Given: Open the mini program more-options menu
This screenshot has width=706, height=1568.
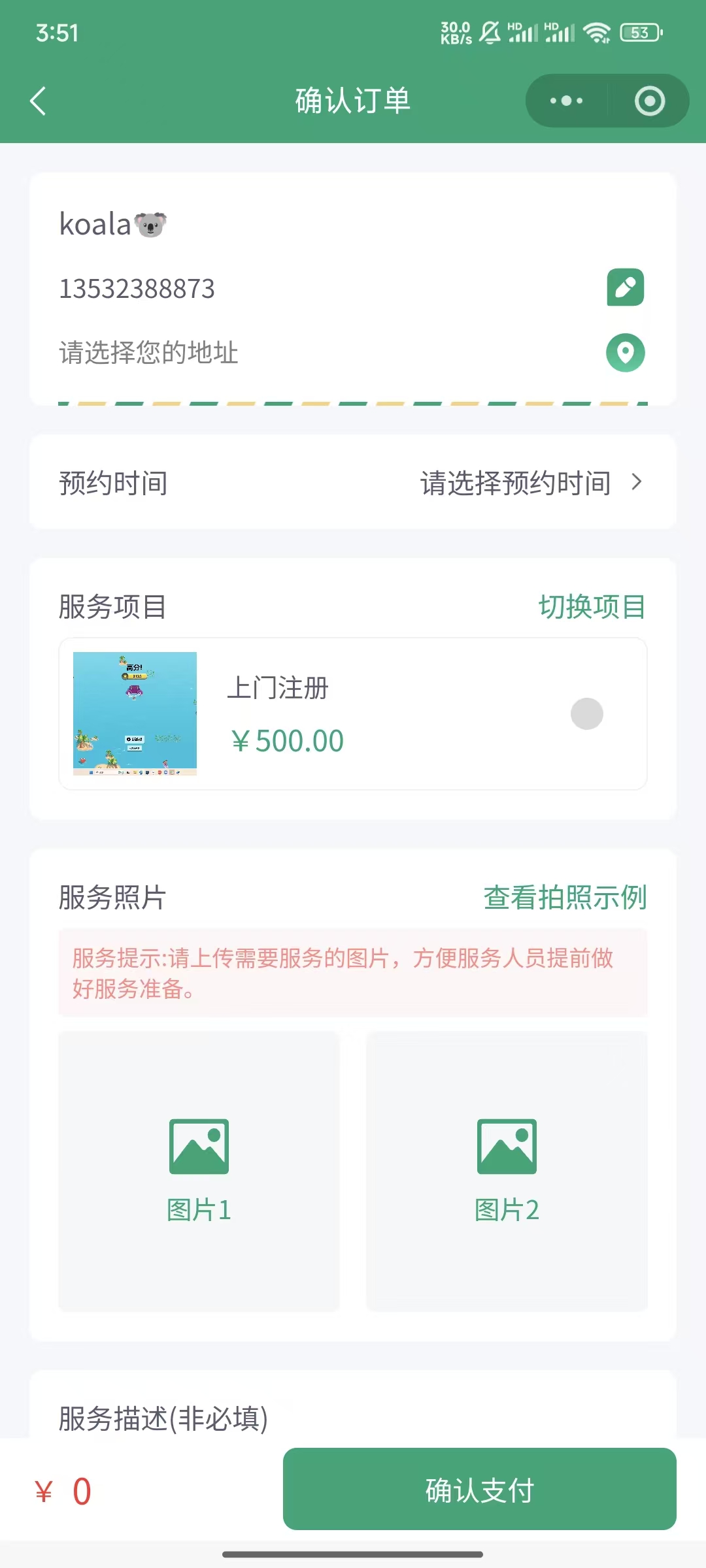Looking at the screenshot, I should coord(566,101).
